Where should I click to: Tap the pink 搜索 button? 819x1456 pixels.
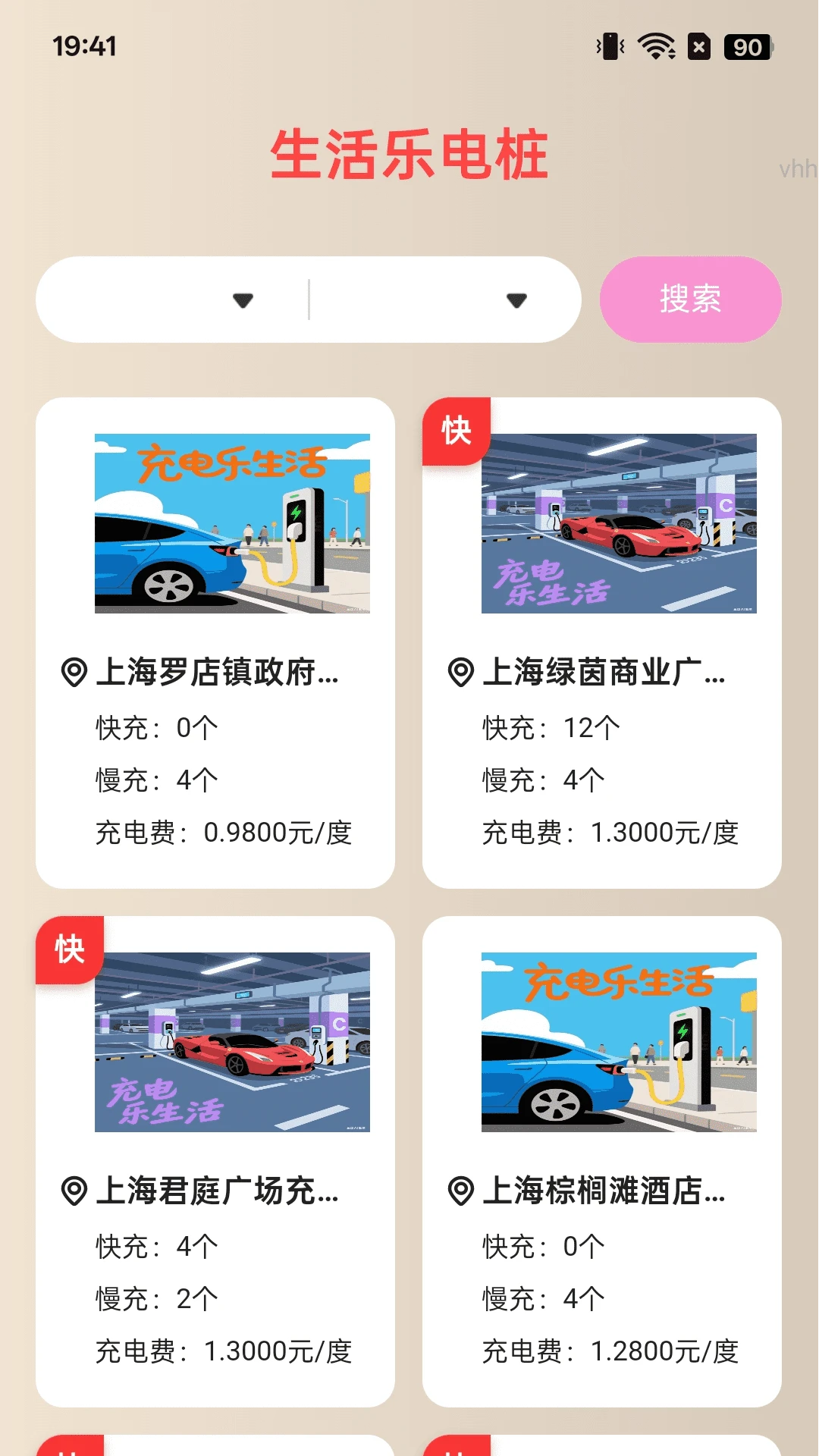(x=690, y=299)
